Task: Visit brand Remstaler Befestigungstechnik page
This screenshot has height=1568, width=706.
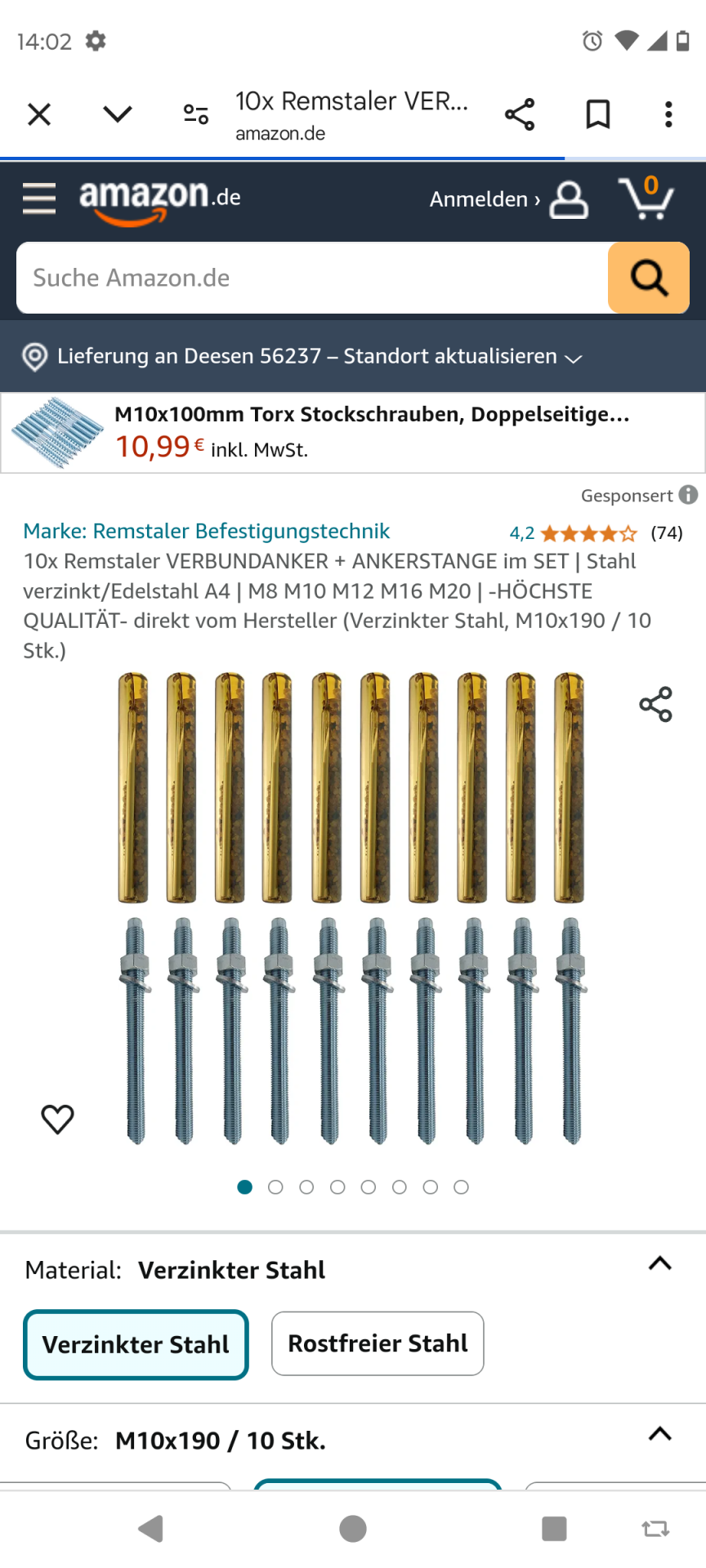Action: pos(206,531)
